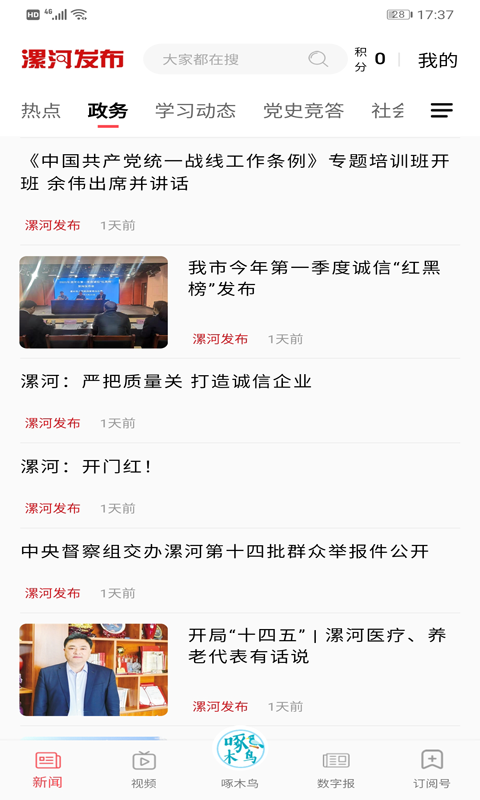
Task: Open the 啄木鸟 center tab
Action: pyautogui.click(x=240, y=758)
